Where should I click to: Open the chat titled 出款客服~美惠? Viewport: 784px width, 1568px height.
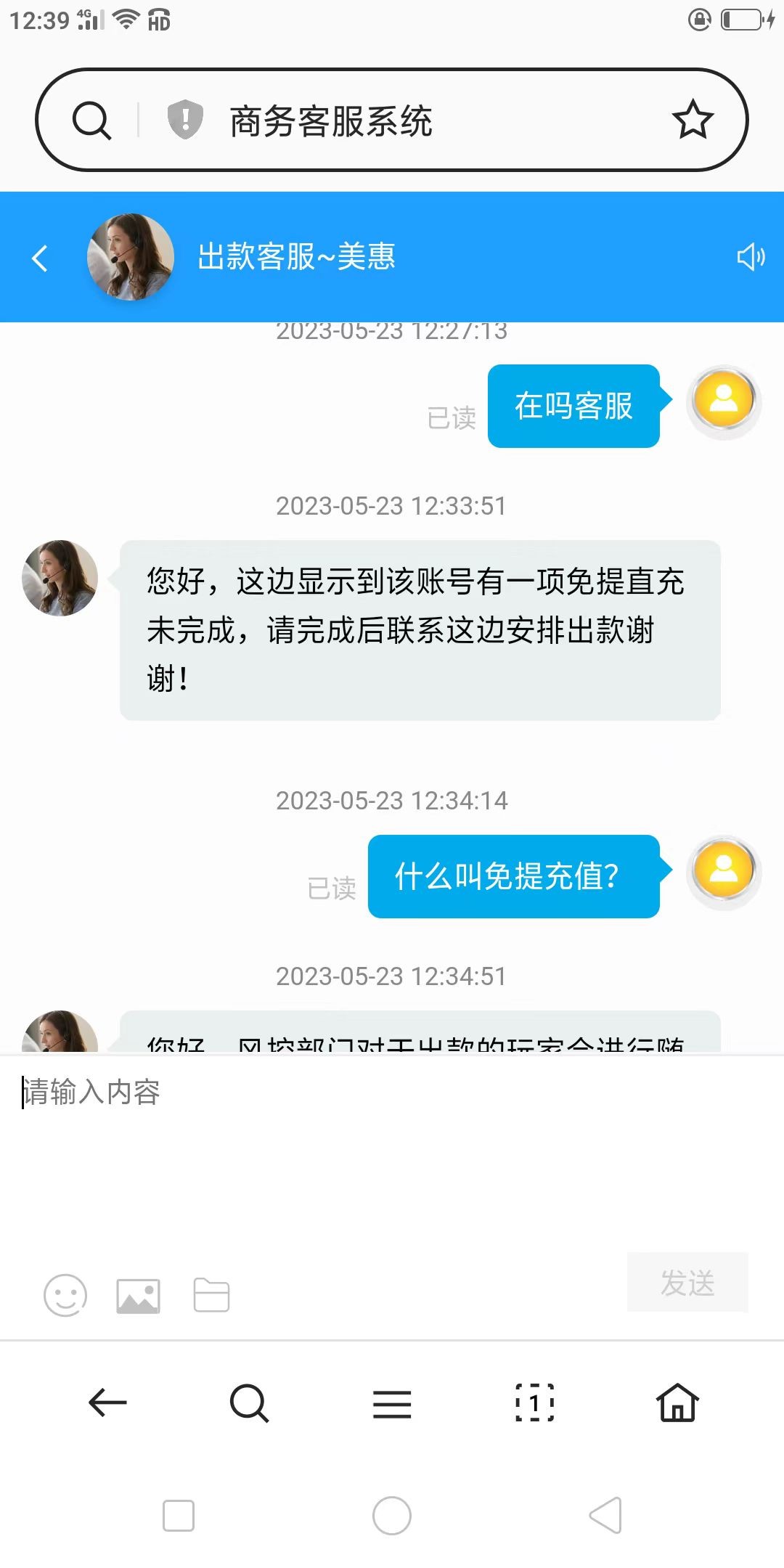(296, 257)
